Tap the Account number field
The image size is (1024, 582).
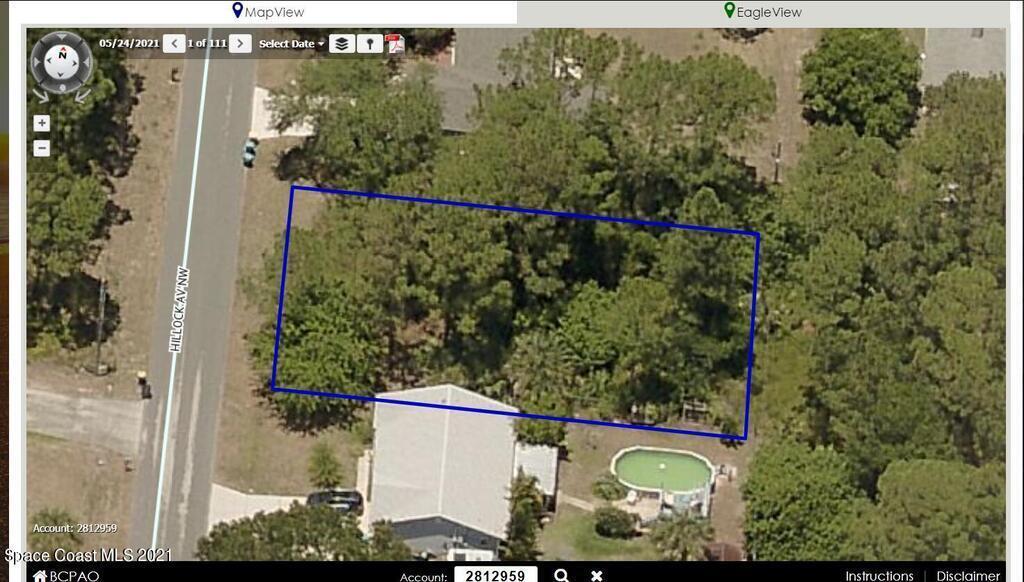point(495,575)
